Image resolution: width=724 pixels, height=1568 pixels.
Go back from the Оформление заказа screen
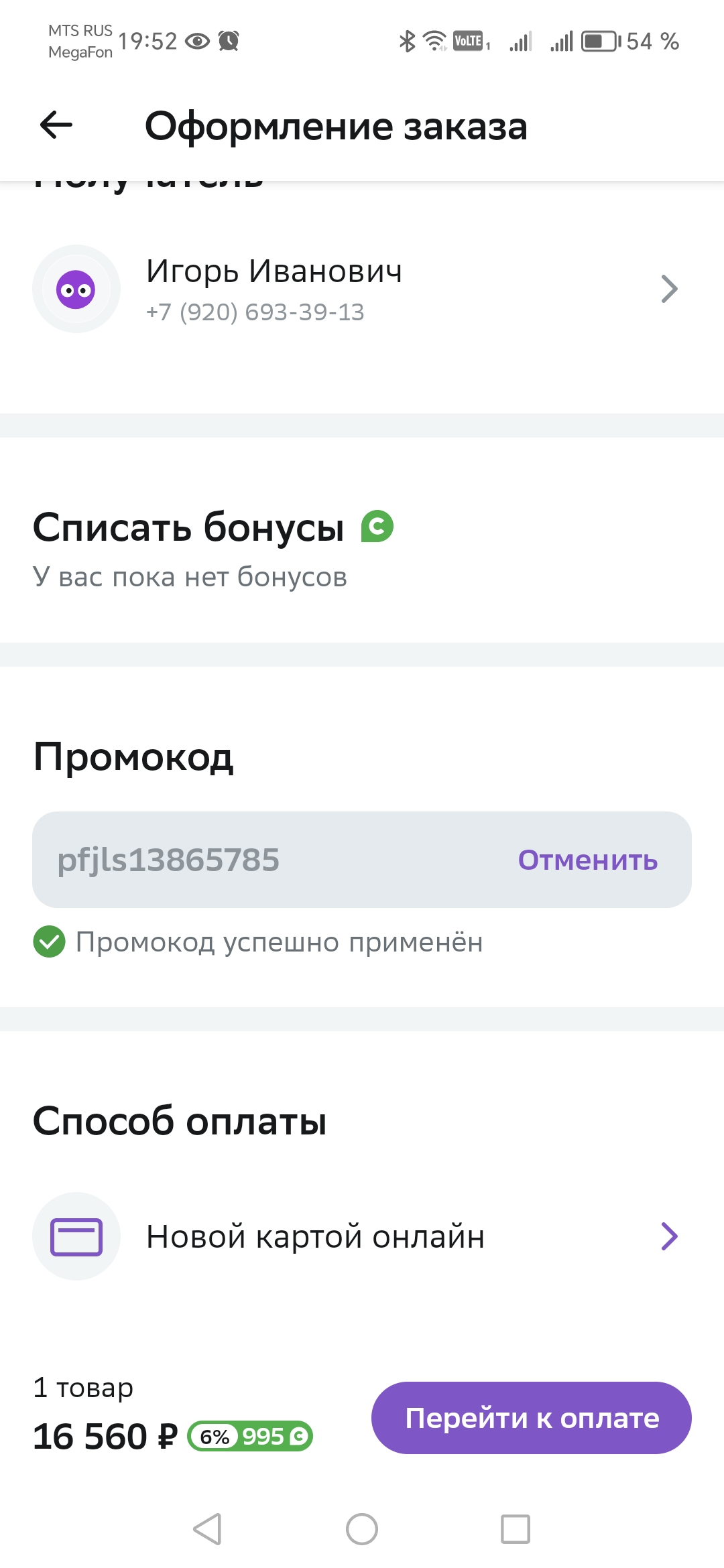56,125
